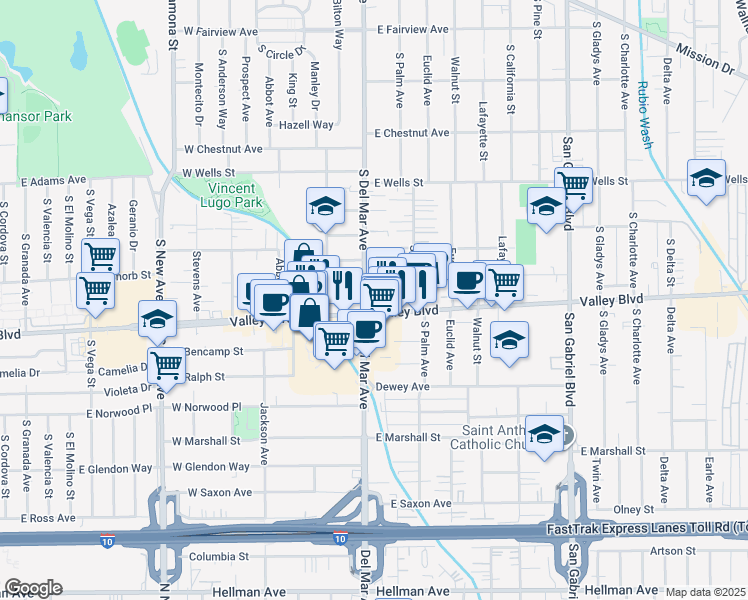The image size is (748, 600).
Task: Open school marker just west of San Gabriel Blvd near Wells St
Action: pyautogui.click(x=546, y=208)
